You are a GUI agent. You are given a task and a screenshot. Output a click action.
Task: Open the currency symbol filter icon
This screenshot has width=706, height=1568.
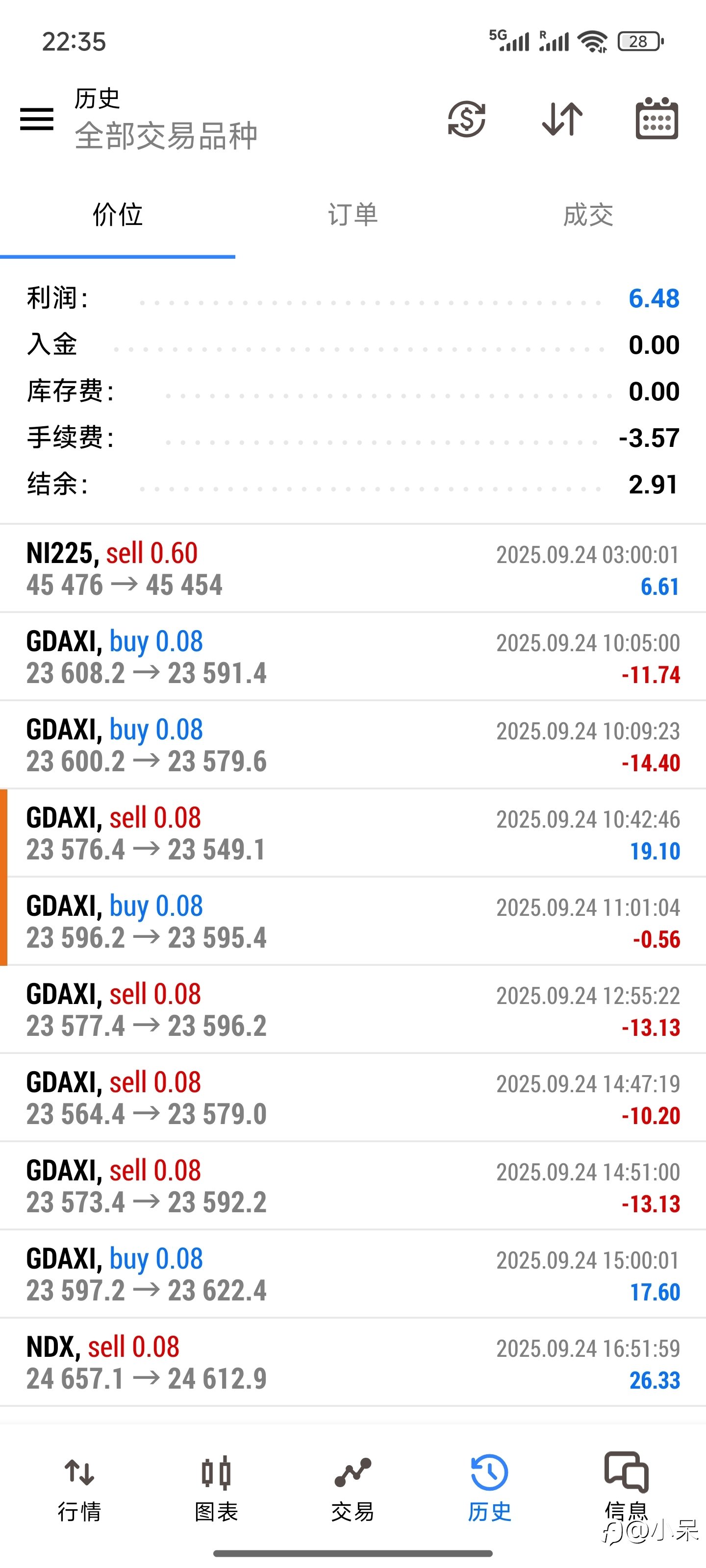point(467,119)
